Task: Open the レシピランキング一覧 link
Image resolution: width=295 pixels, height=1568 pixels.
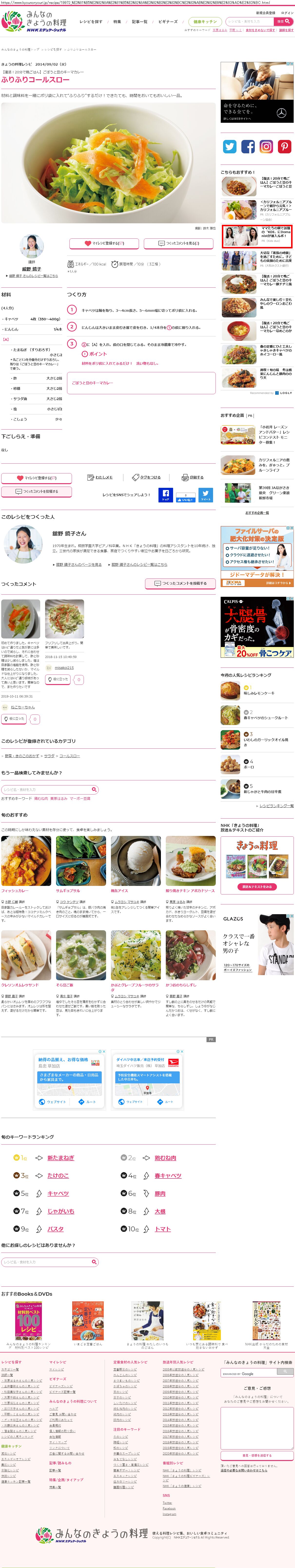Action: click(x=276, y=805)
